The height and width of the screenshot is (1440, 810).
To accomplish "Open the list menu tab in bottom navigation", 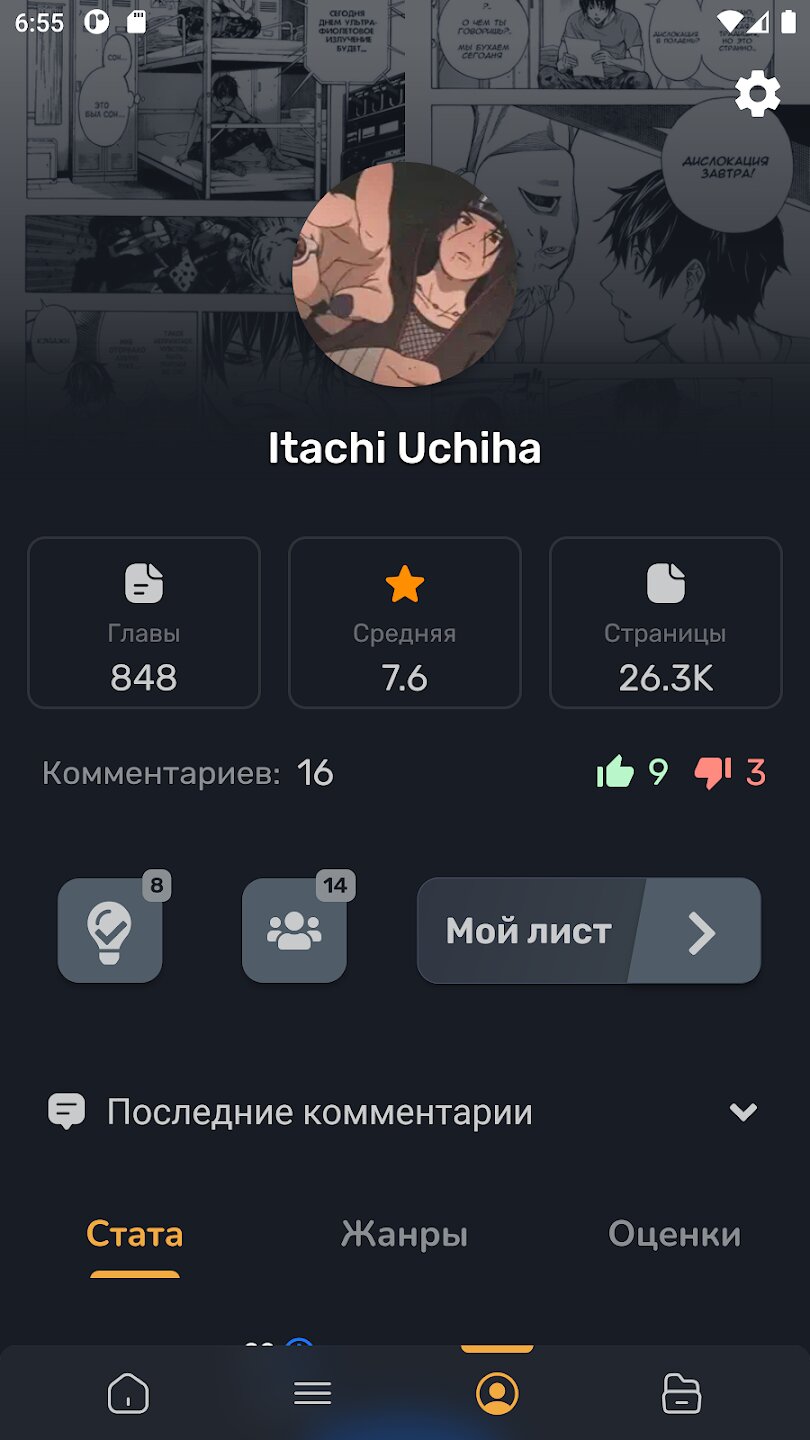I will pyautogui.click(x=312, y=1393).
